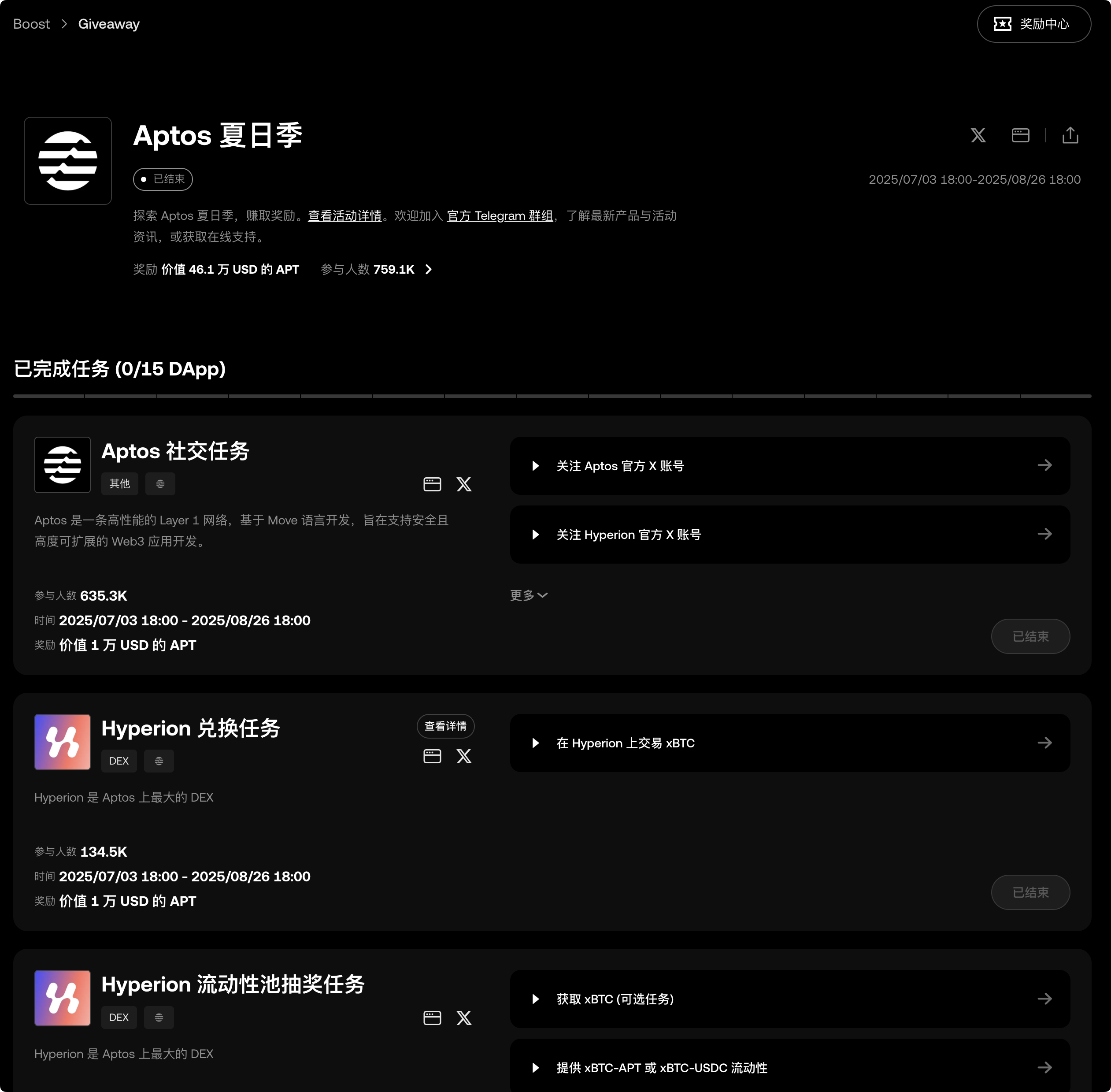Go back to the Boost breadcrumb
The width and height of the screenshot is (1111, 1092).
[32, 24]
